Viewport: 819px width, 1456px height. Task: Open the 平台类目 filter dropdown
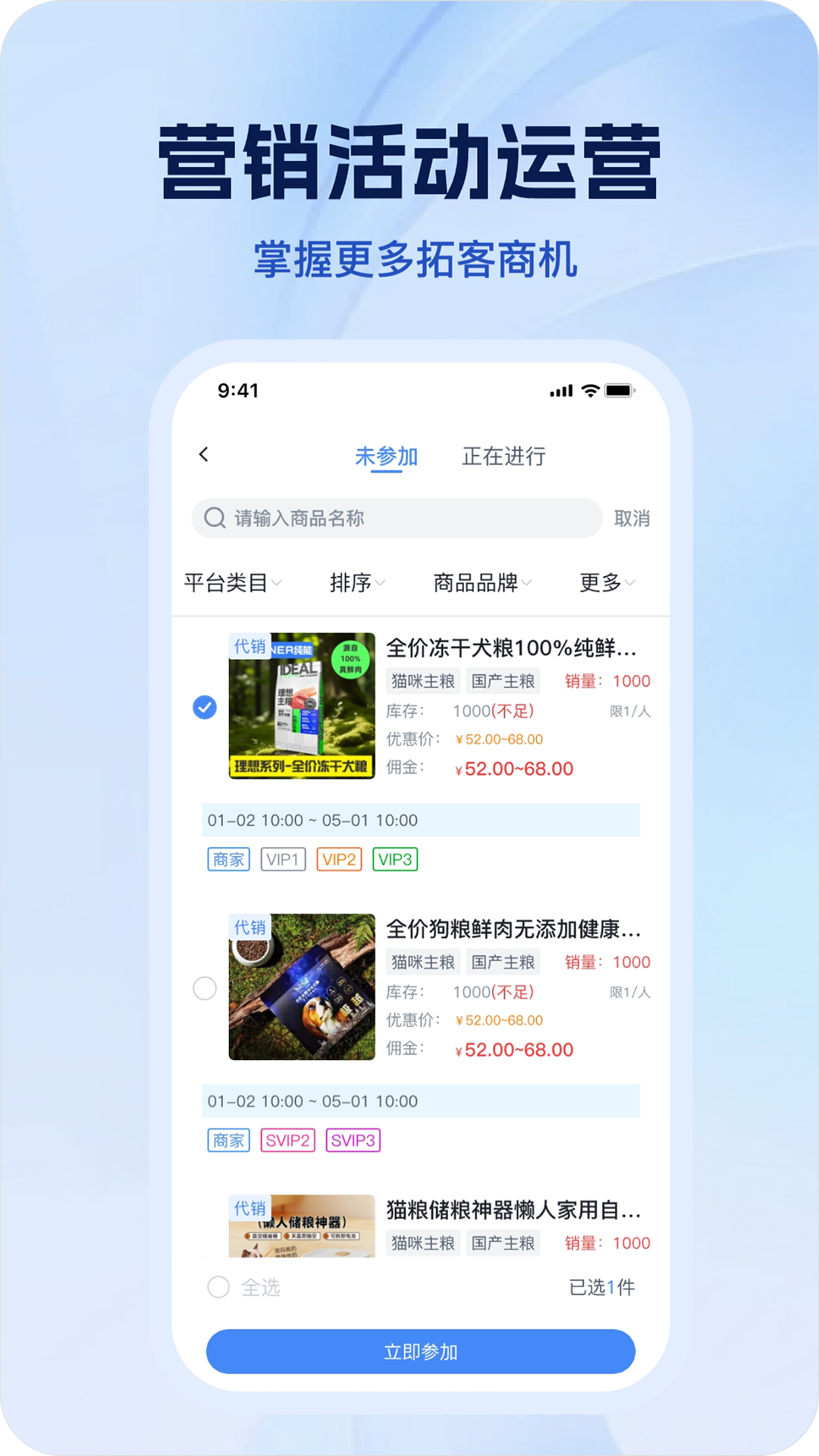click(229, 582)
